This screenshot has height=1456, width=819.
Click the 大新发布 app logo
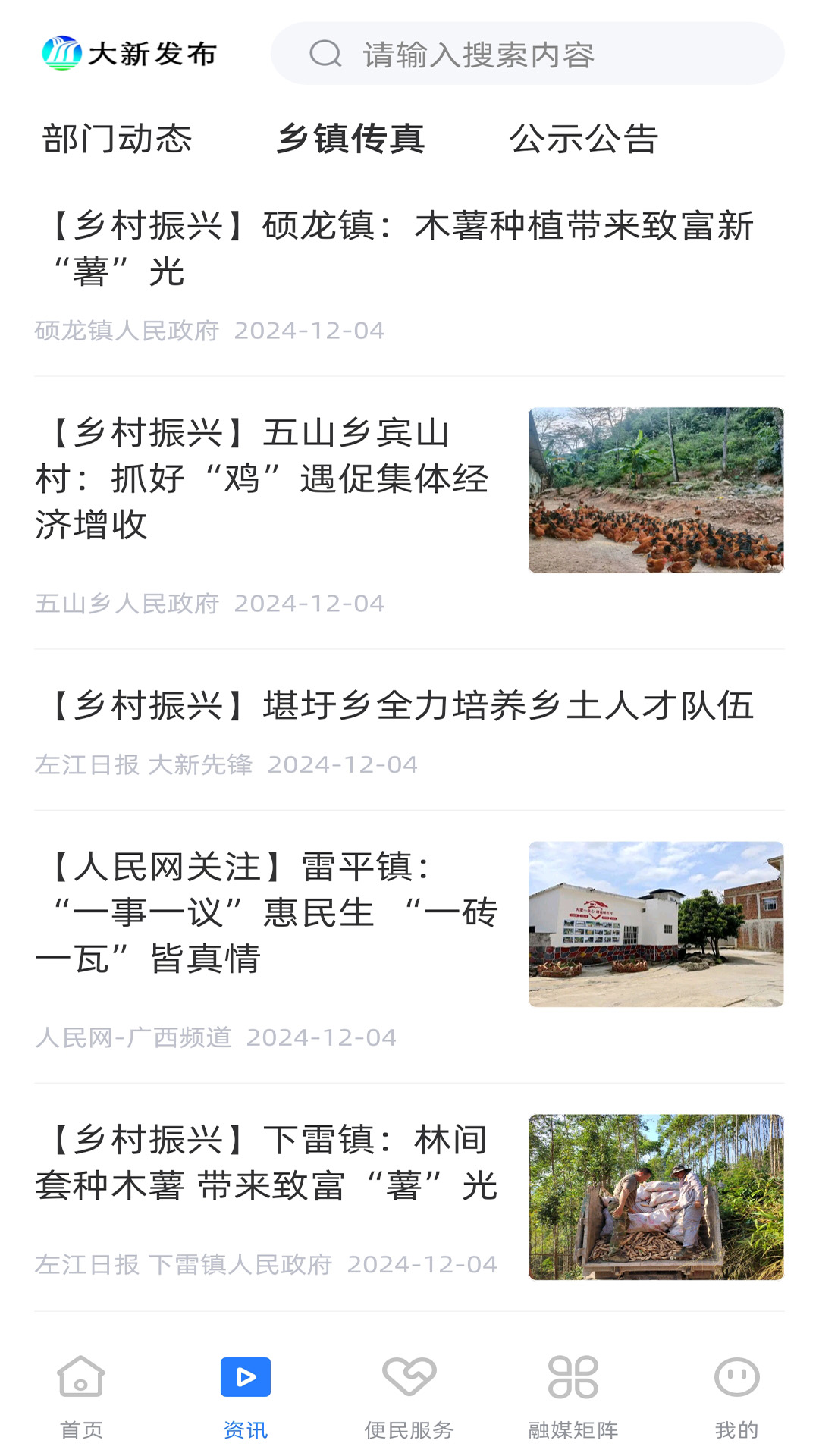(x=129, y=53)
